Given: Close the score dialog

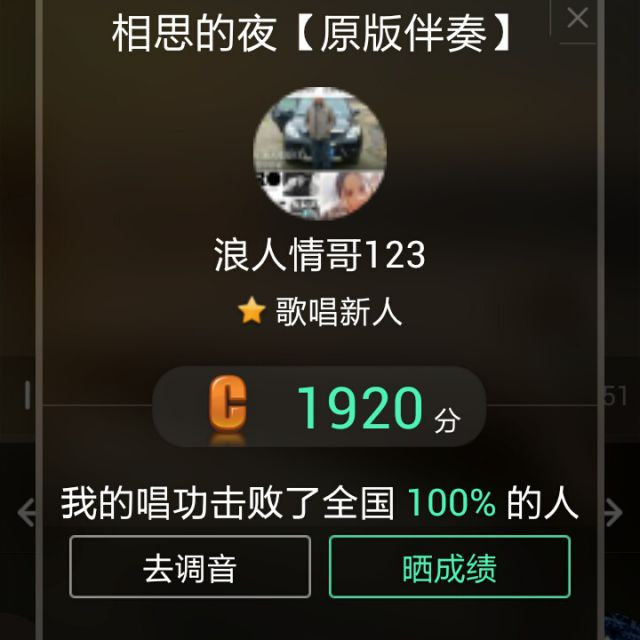Looking at the screenshot, I should [577, 18].
